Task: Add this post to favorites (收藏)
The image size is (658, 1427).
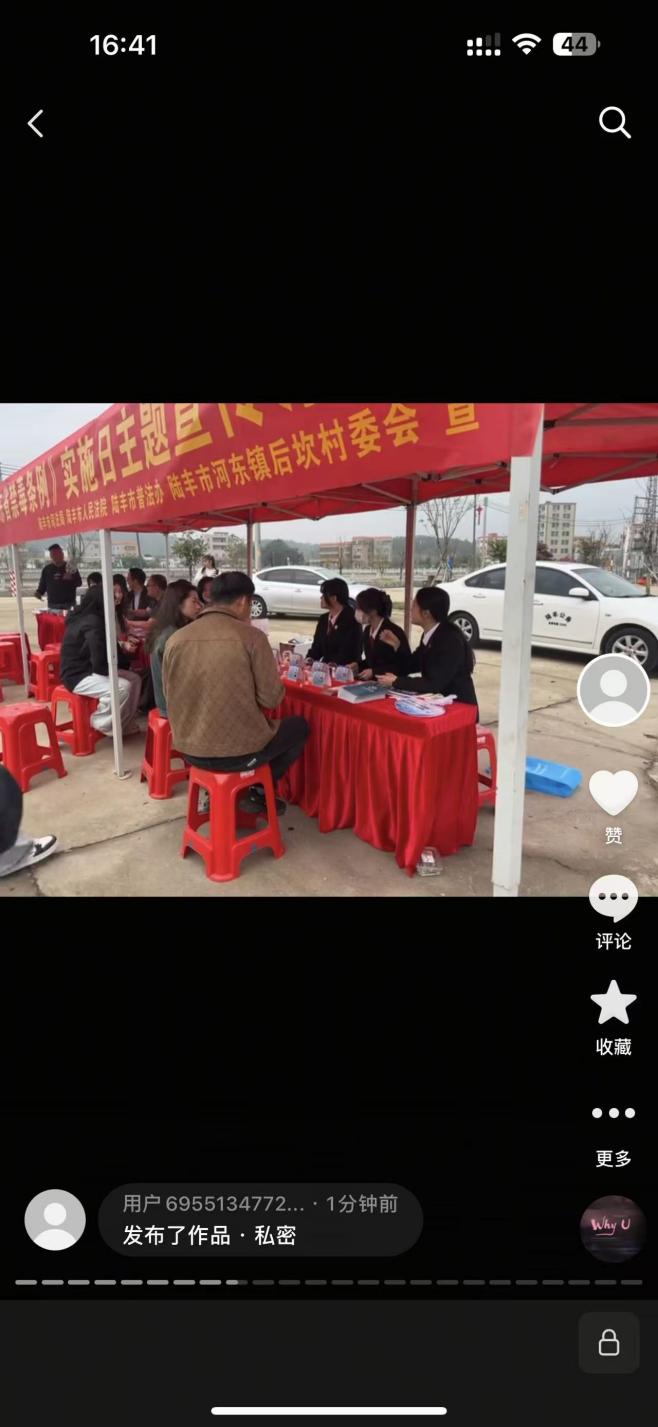Action: (613, 1003)
